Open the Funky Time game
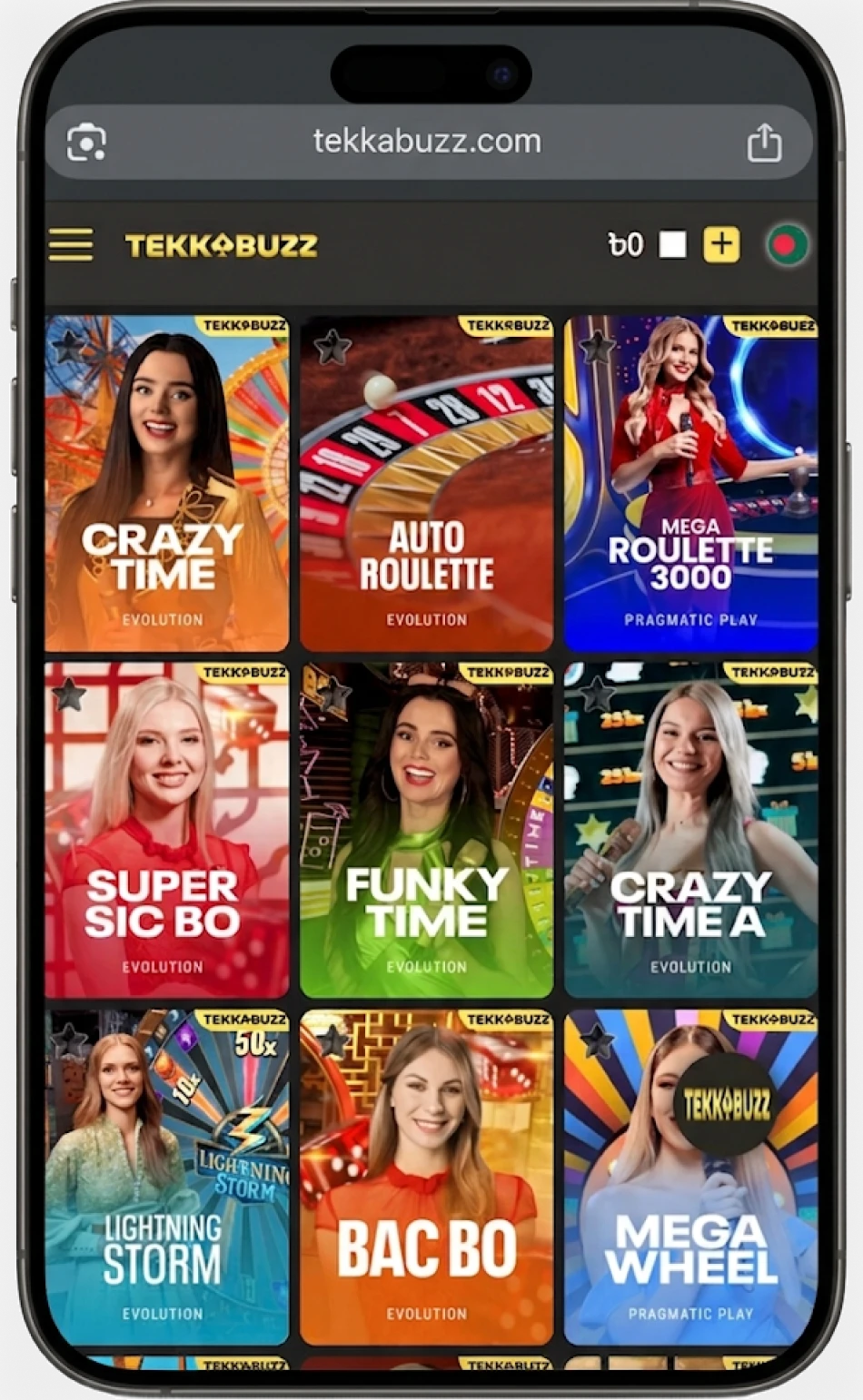The width and height of the screenshot is (863, 1400). pyautogui.click(x=427, y=830)
